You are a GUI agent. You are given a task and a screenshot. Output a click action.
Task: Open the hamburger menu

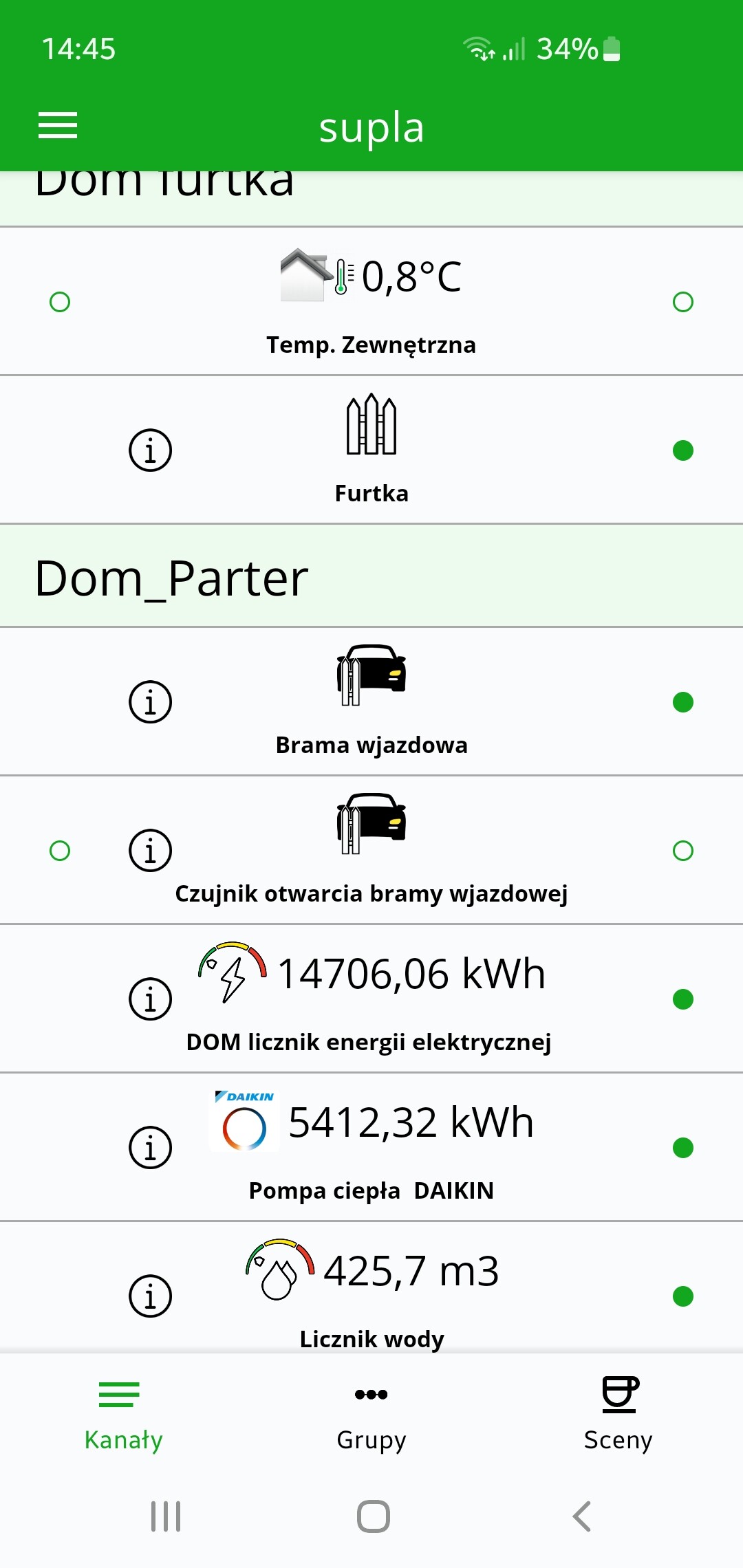coord(58,125)
